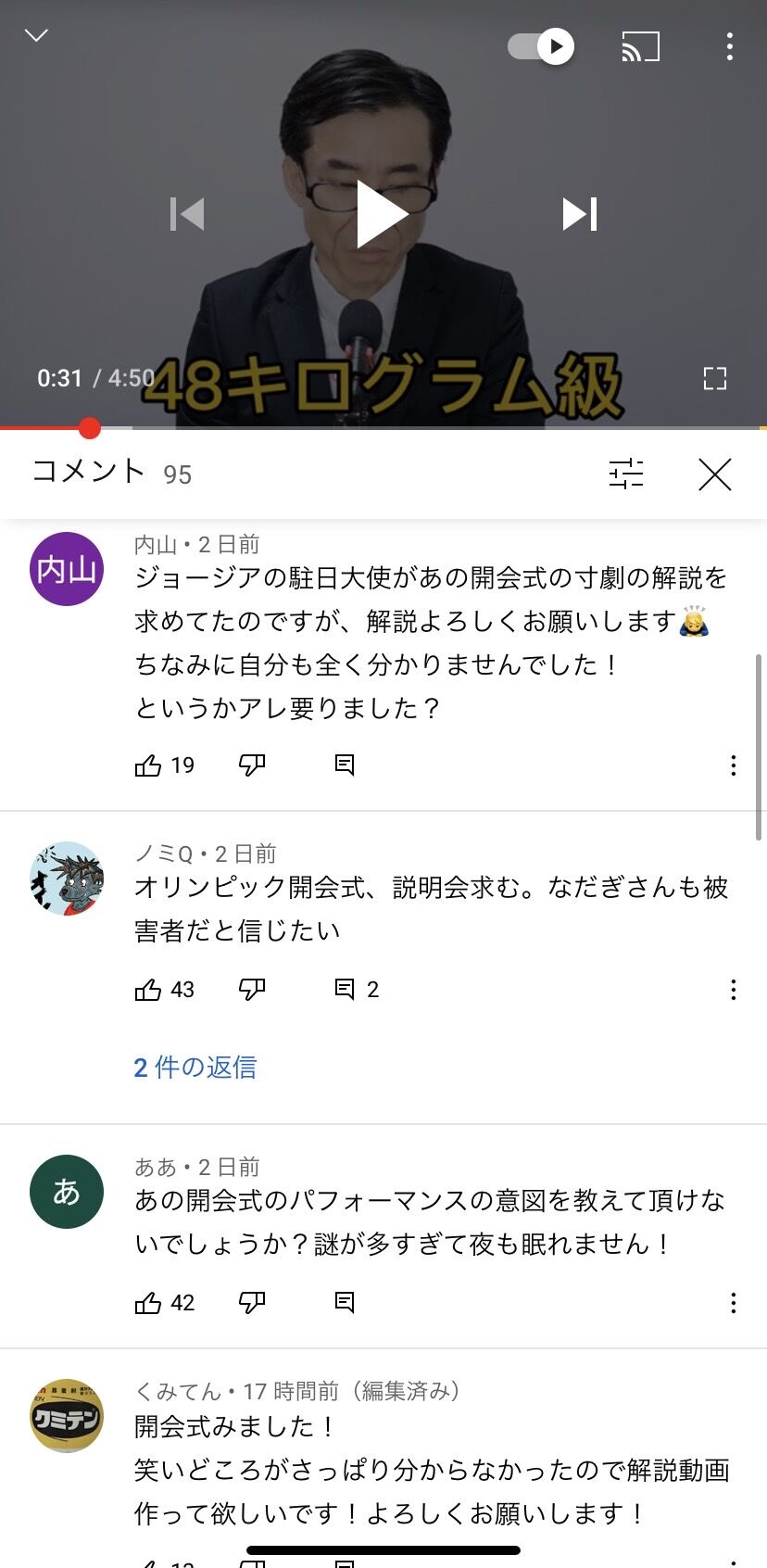Viewport: 767px width, 1568px height.
Task: Open くみてん's profile avatar
Action: point(67,1416)
